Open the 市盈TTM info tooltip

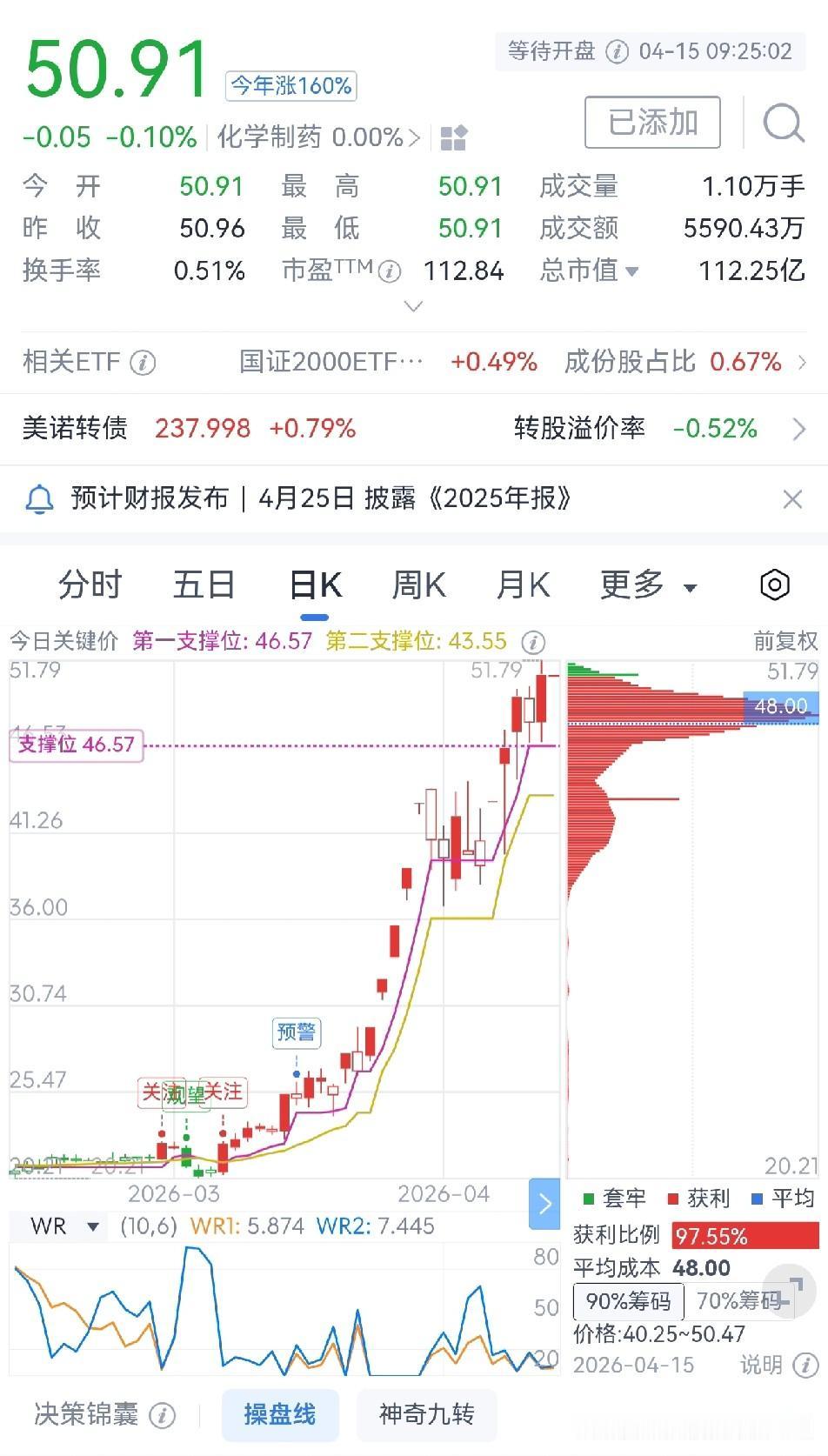coord(388,270)
